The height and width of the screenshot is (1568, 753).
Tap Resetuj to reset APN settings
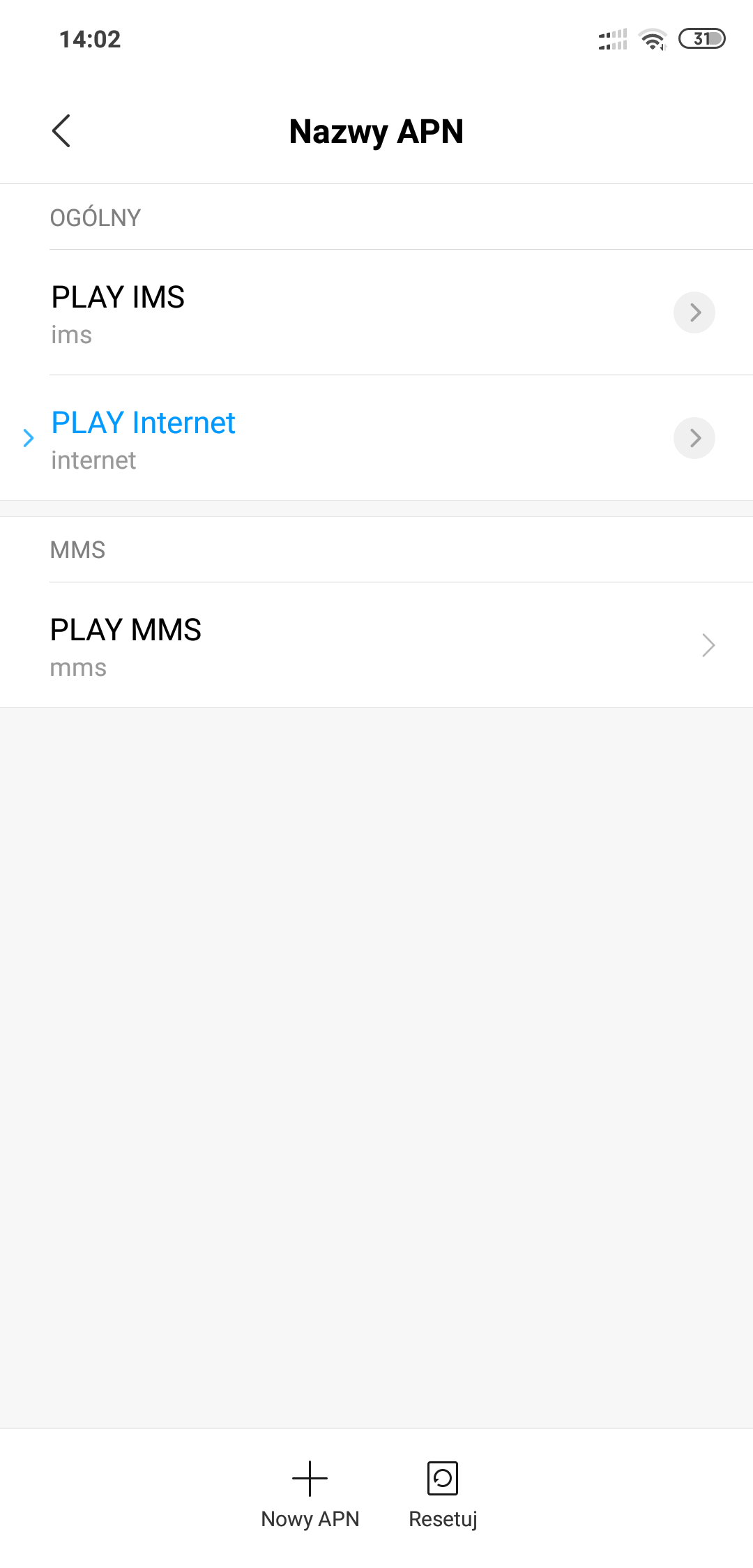(x=443, y=1494)
